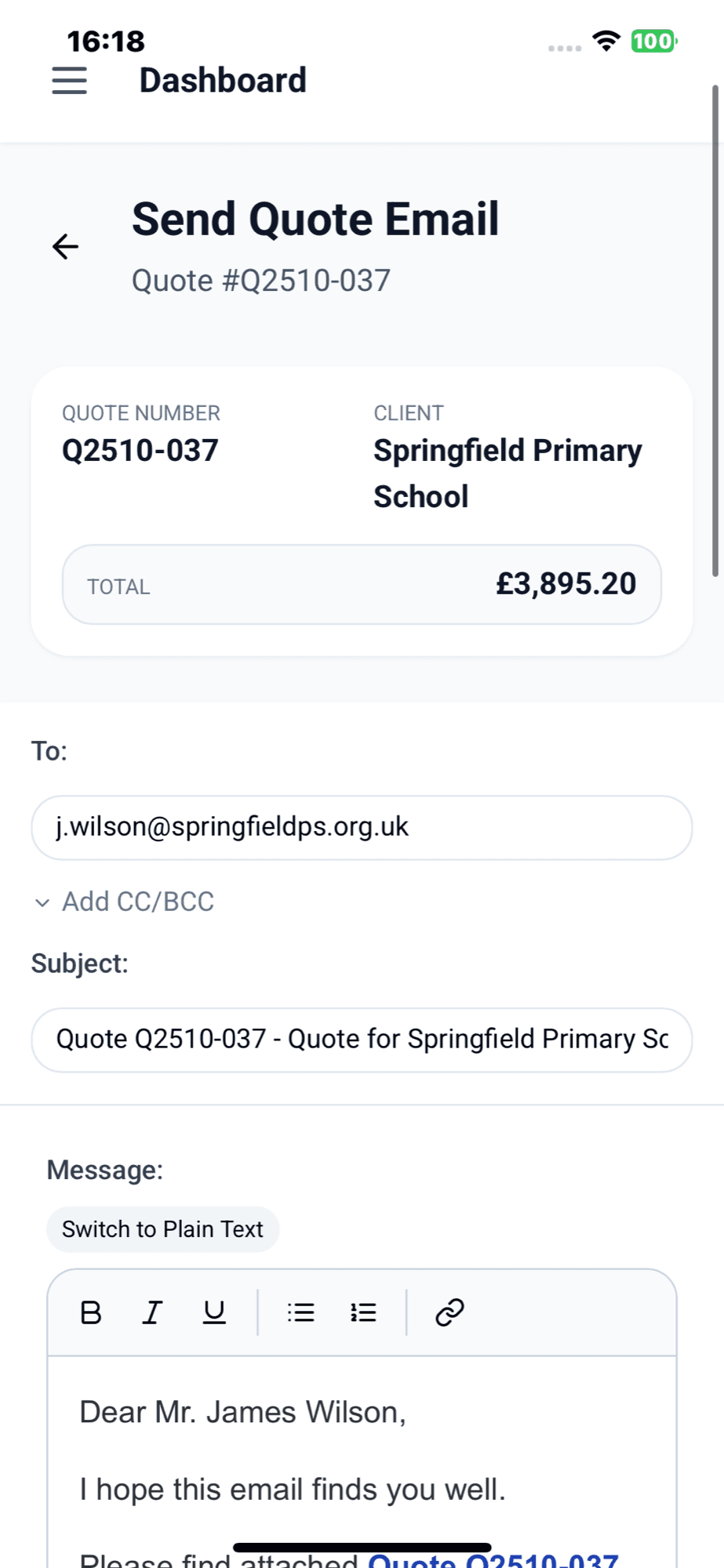The height and width of the screenshot is (1568, 724).
Task: Underline the selected text
Action: (x=214, y=1312)
